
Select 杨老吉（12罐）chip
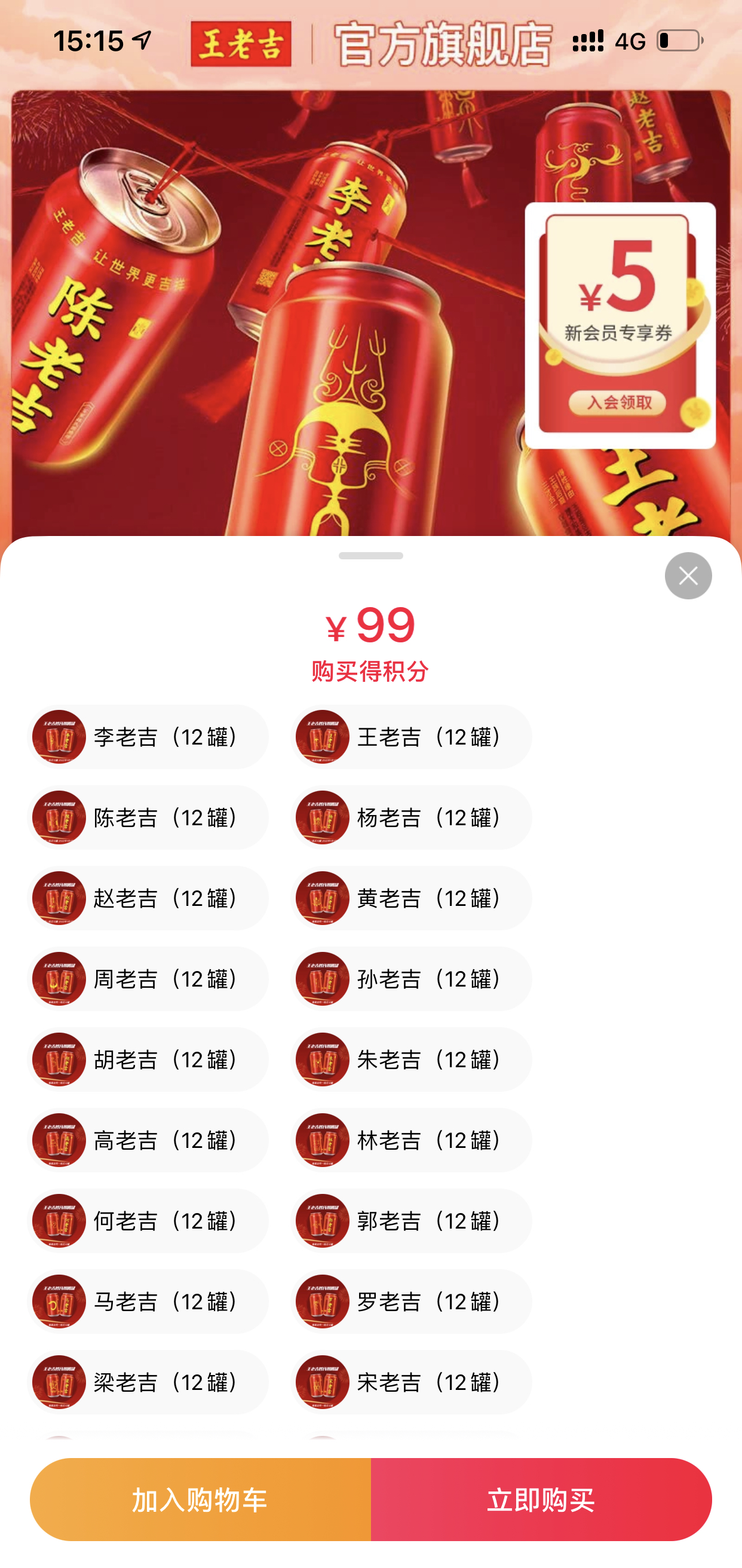412,817
